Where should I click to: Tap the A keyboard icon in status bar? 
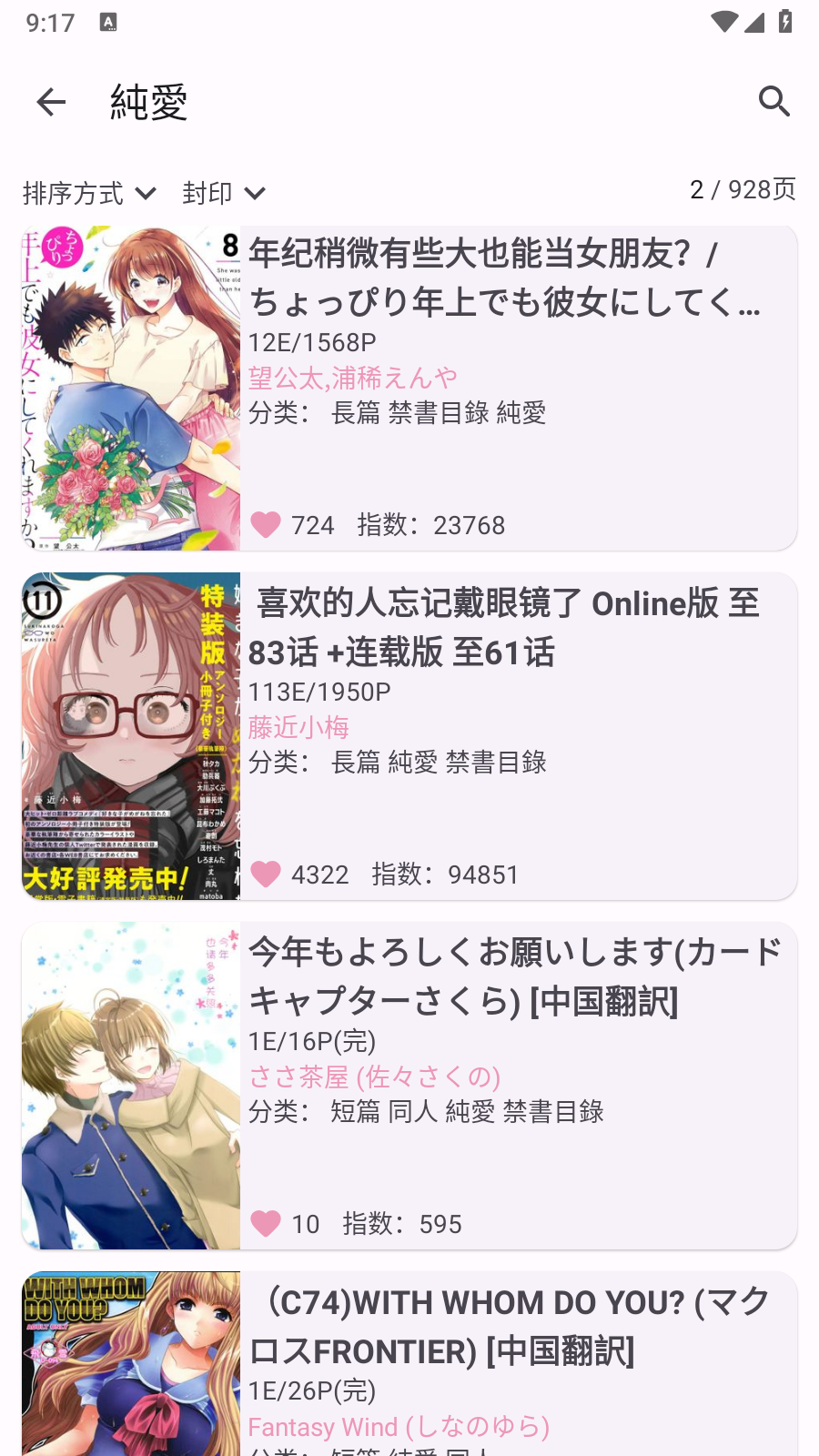coord(109,20)
